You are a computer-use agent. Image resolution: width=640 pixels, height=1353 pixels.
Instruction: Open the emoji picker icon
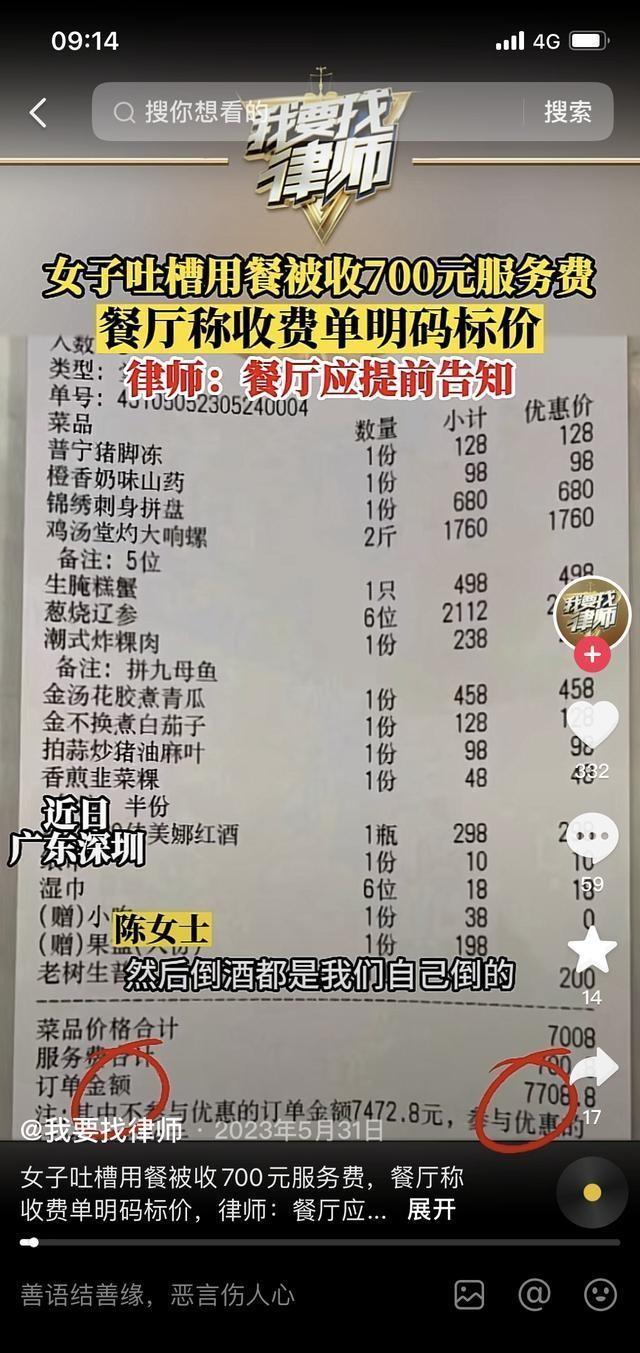tap(600, 1295)
